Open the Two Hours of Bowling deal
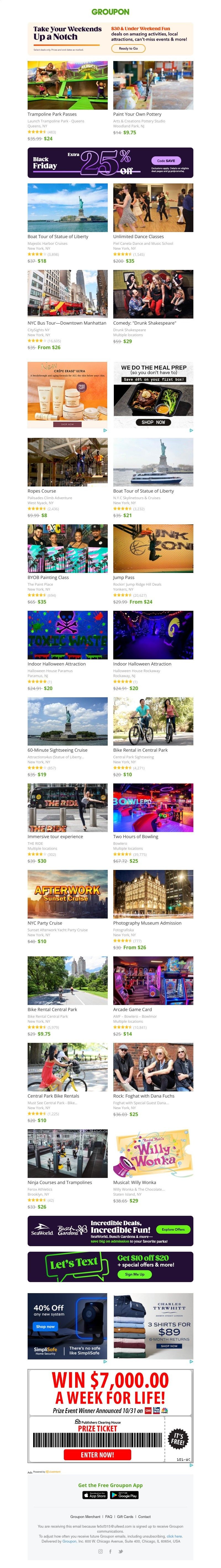 pyautogui.click(x=153, y=808)
